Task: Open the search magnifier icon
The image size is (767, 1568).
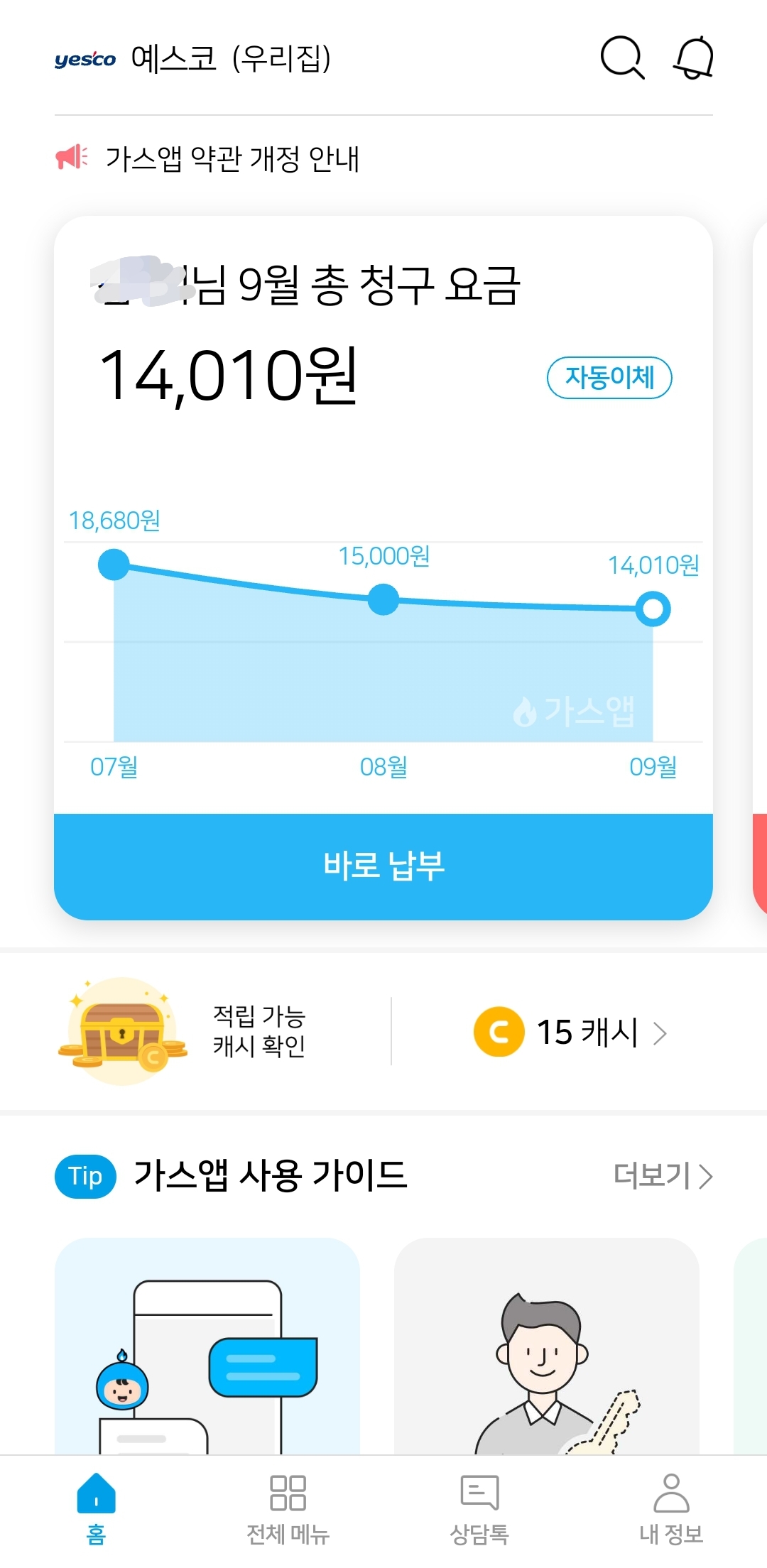Action: (622, 58)
